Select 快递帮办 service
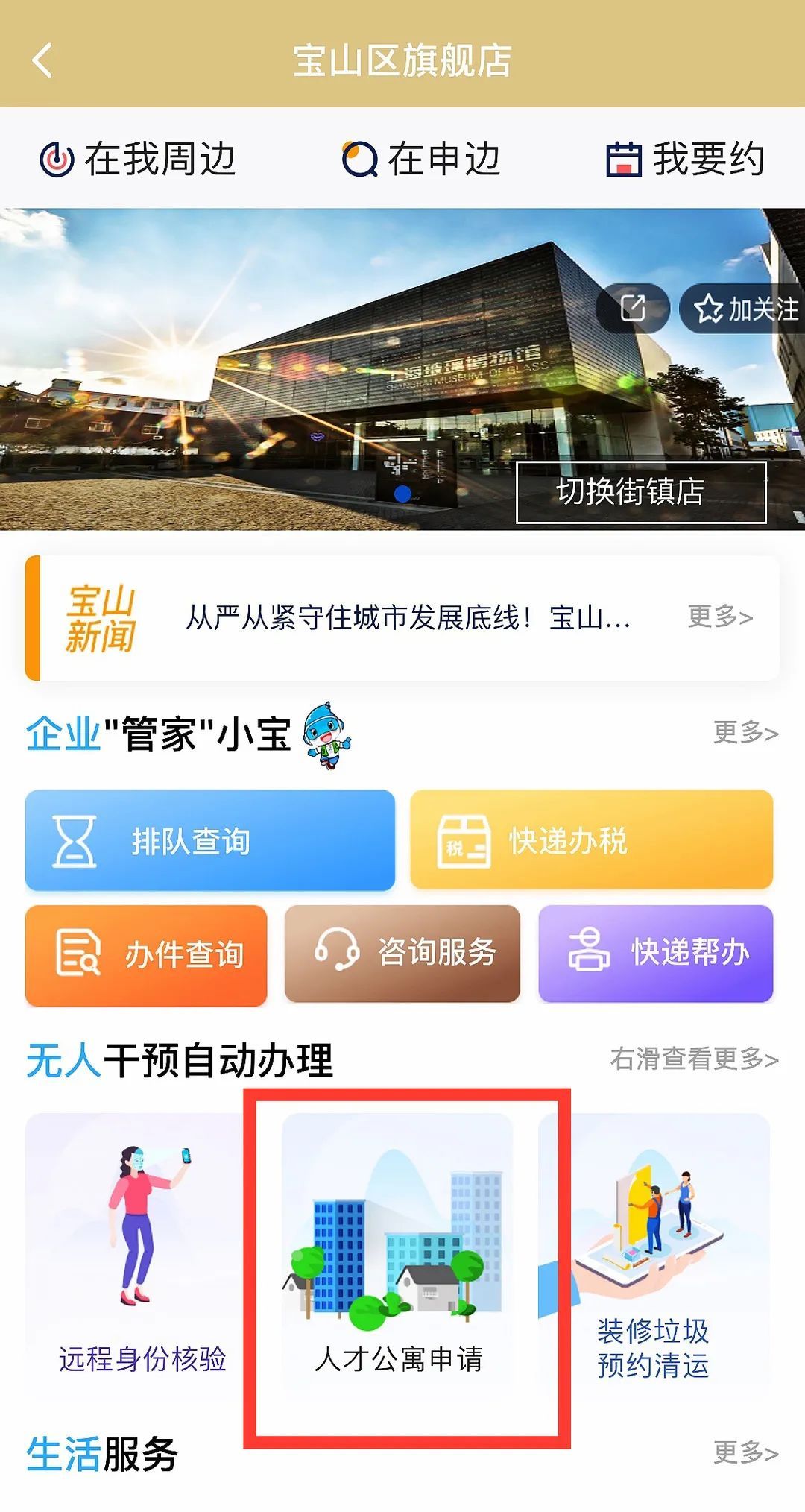805x1512 pixels. tap(655, 954)
